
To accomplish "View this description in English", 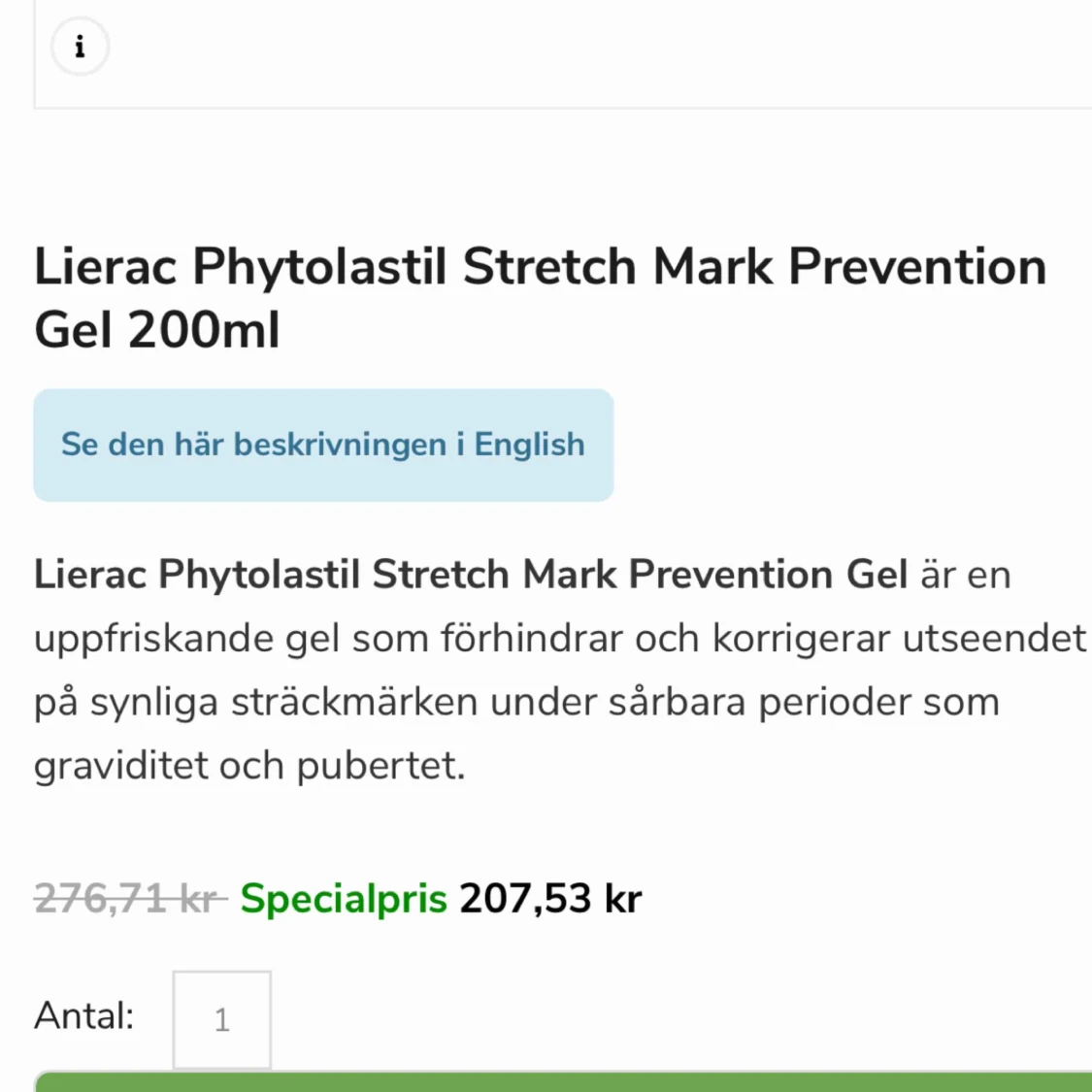I will (x=323, y=445).
